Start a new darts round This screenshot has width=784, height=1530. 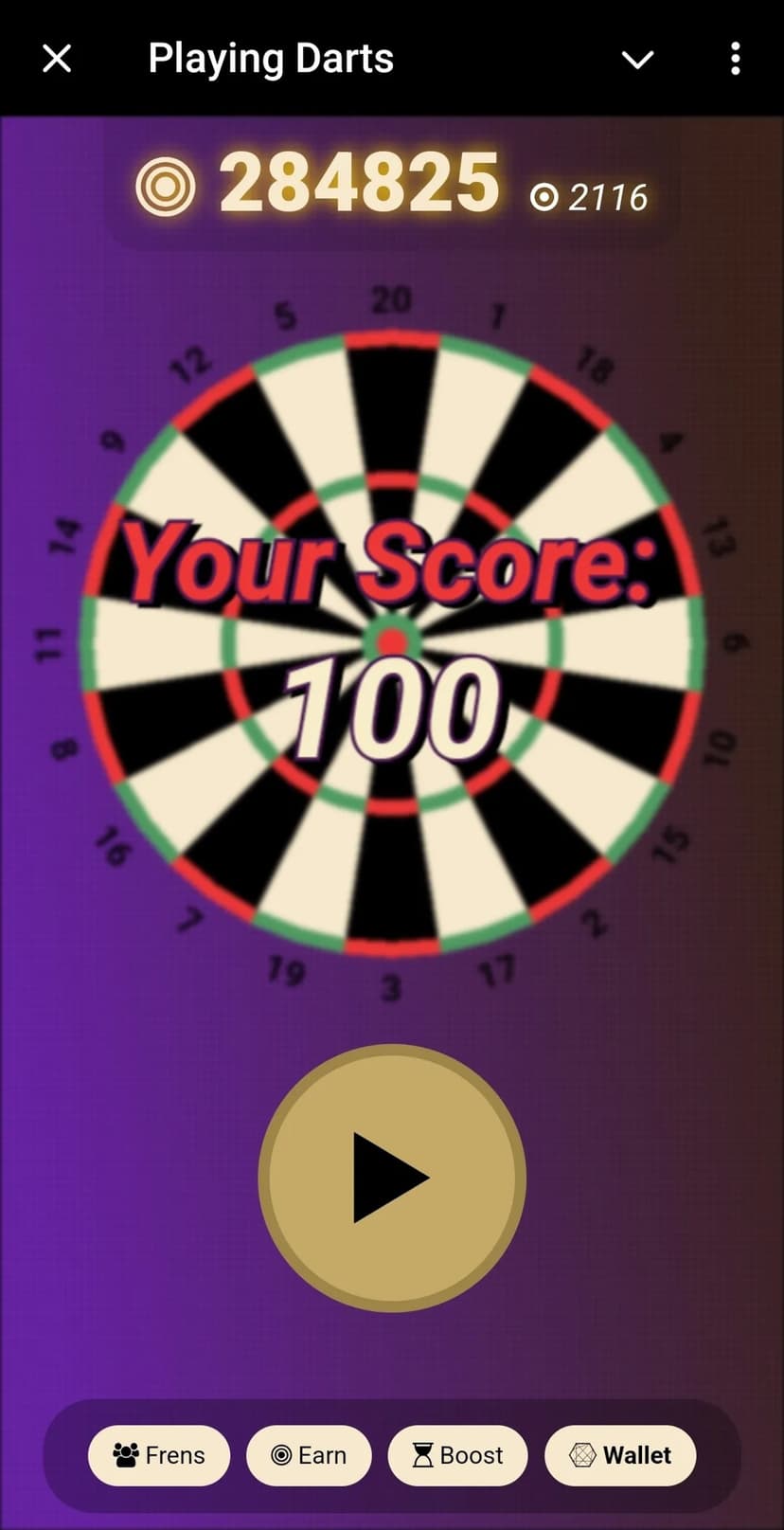pyautogui.click(x=391, y=1178)
